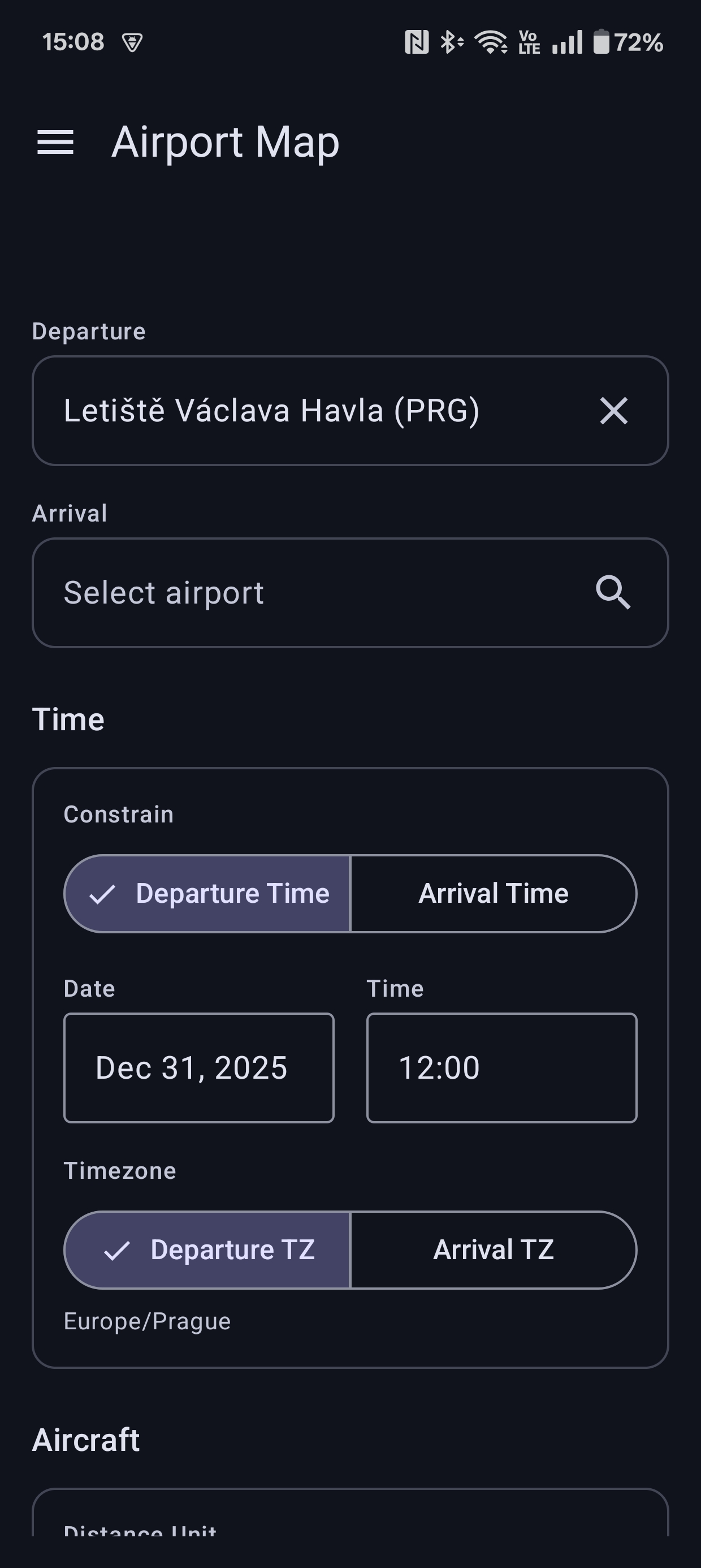Open the date picker showing Dec 31, 2025

coord(198,1066)
